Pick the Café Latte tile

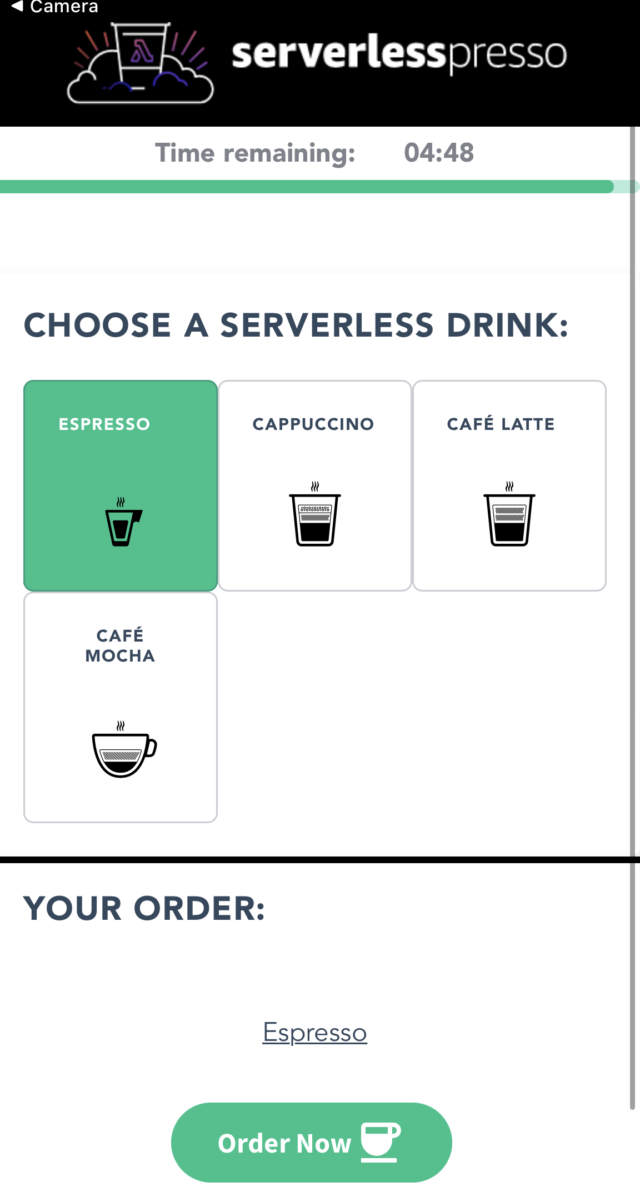509,486
